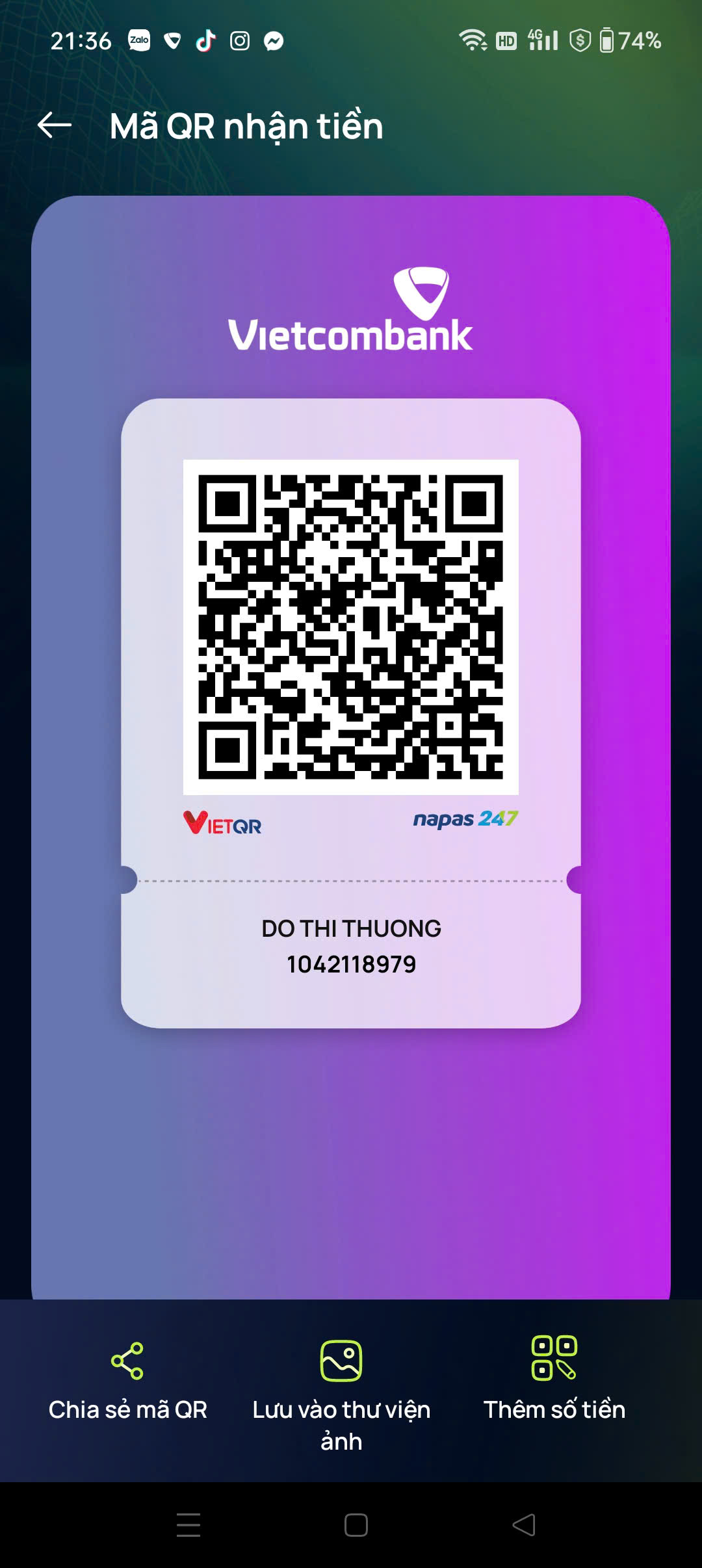Viewport: 702px width, 1568px height.
Task: Open recent apps from the navigation bar
Action: click(188, 1524)
